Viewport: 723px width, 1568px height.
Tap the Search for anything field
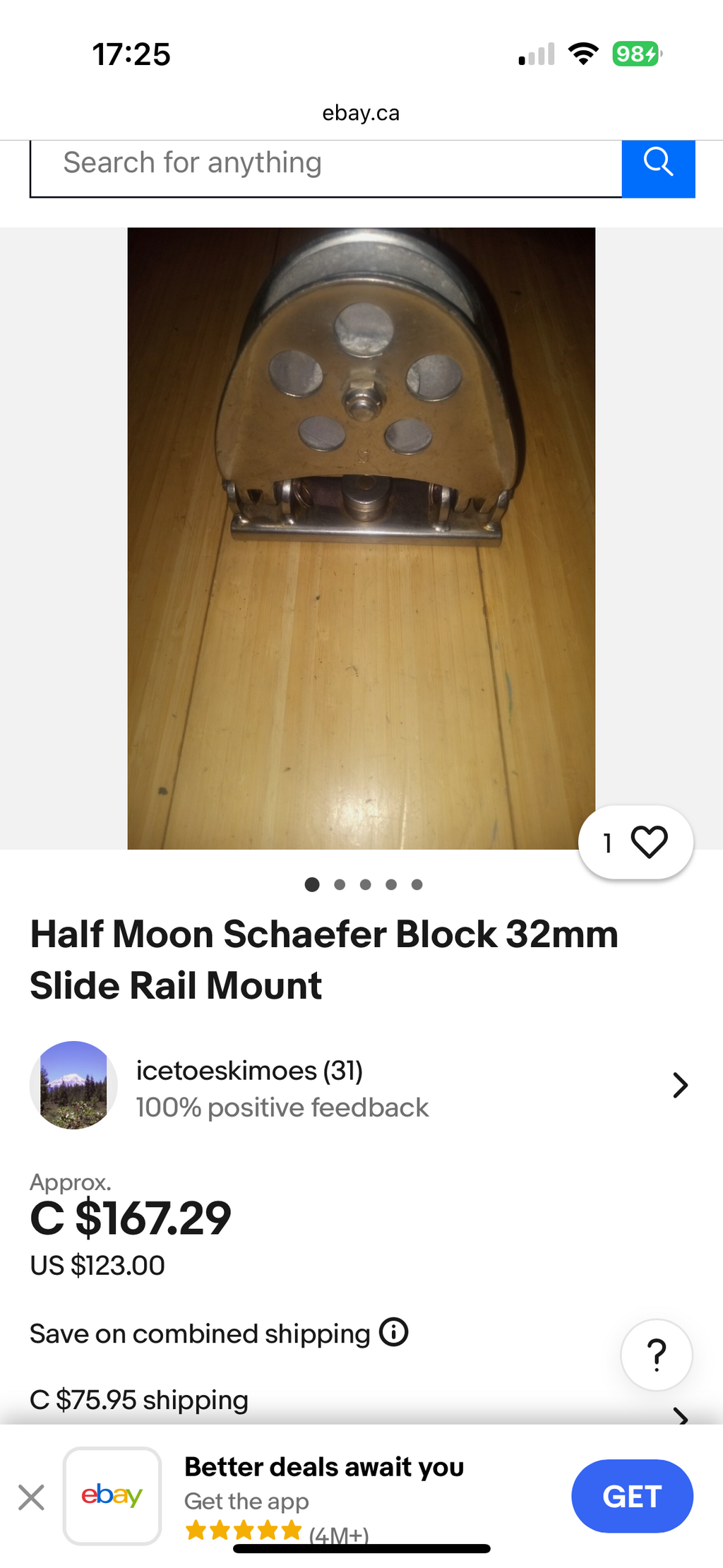[x=325, y=167]
